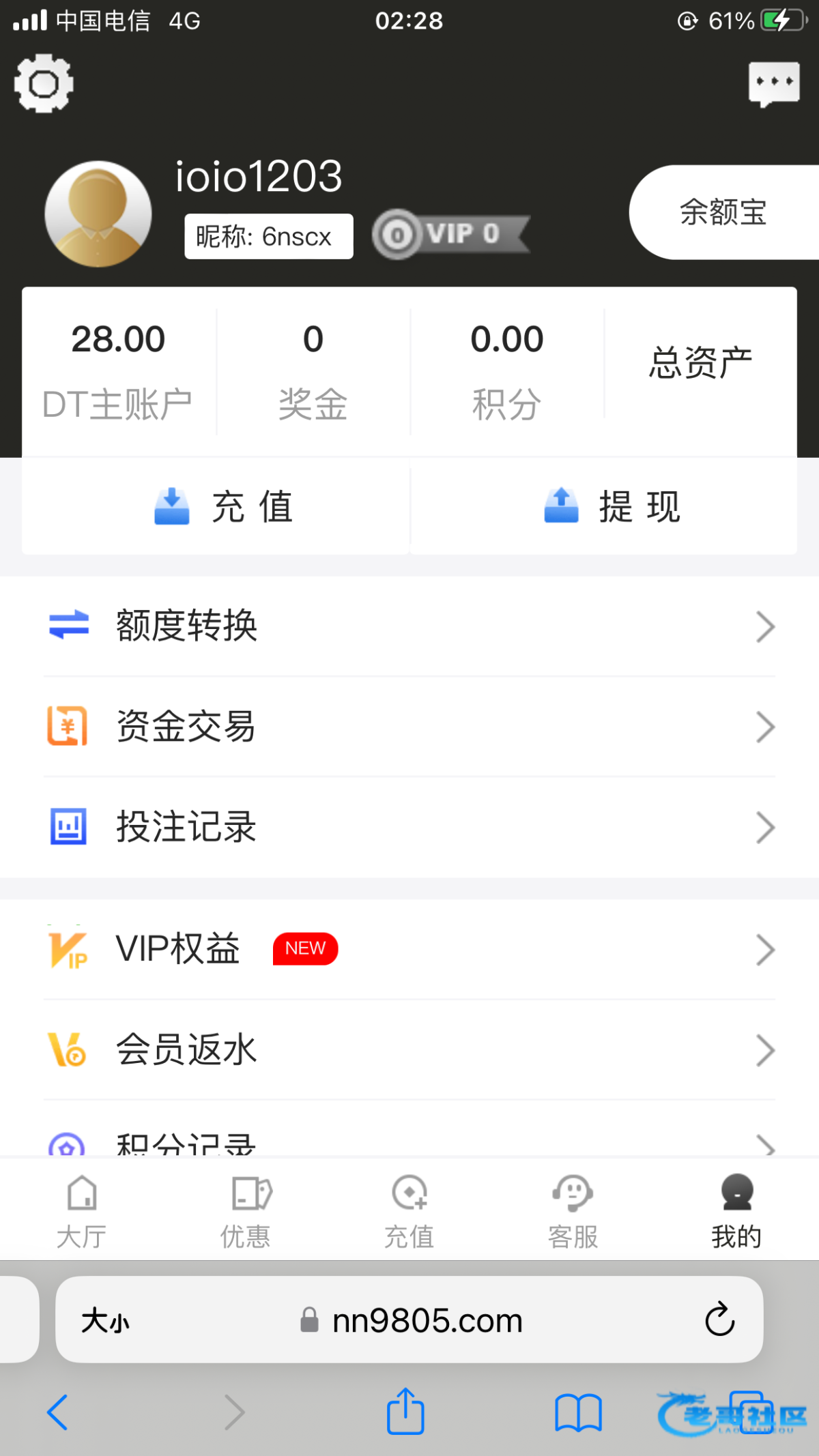
Task: Open VIP权益 row
Action: pos(409,949)
